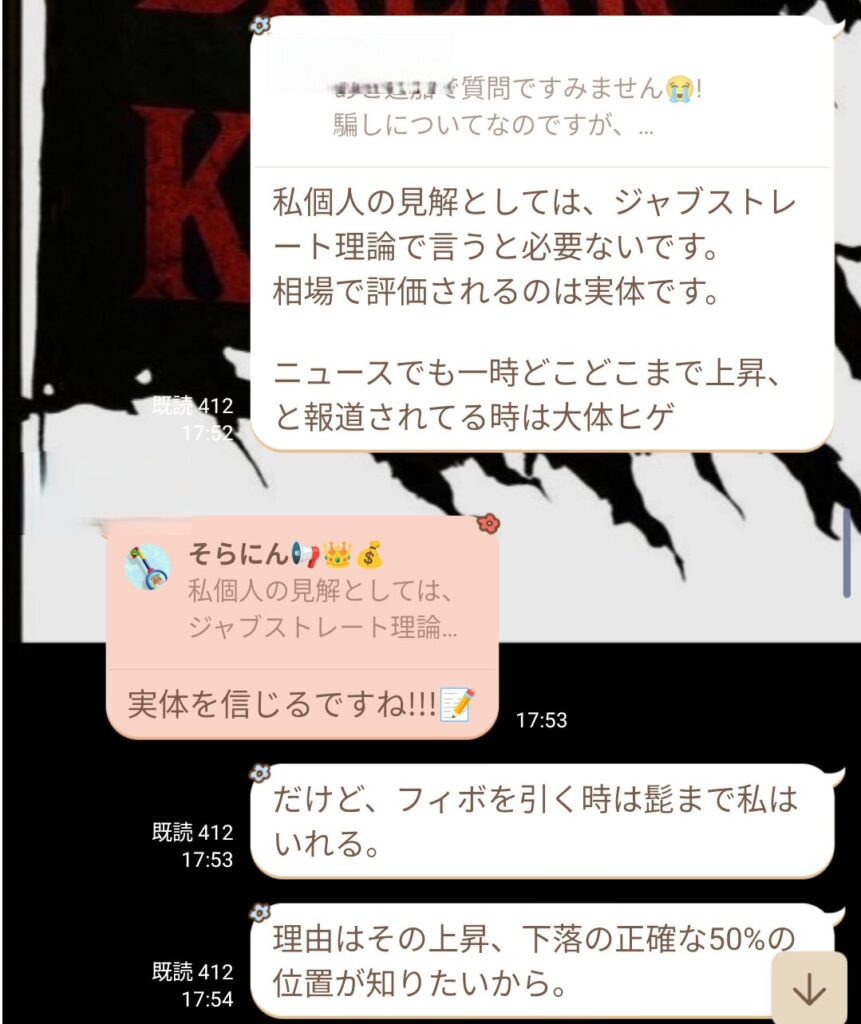View そらにん's profile avatar
This screenshot has height=1024, width=861.
(x=147, y=568)
